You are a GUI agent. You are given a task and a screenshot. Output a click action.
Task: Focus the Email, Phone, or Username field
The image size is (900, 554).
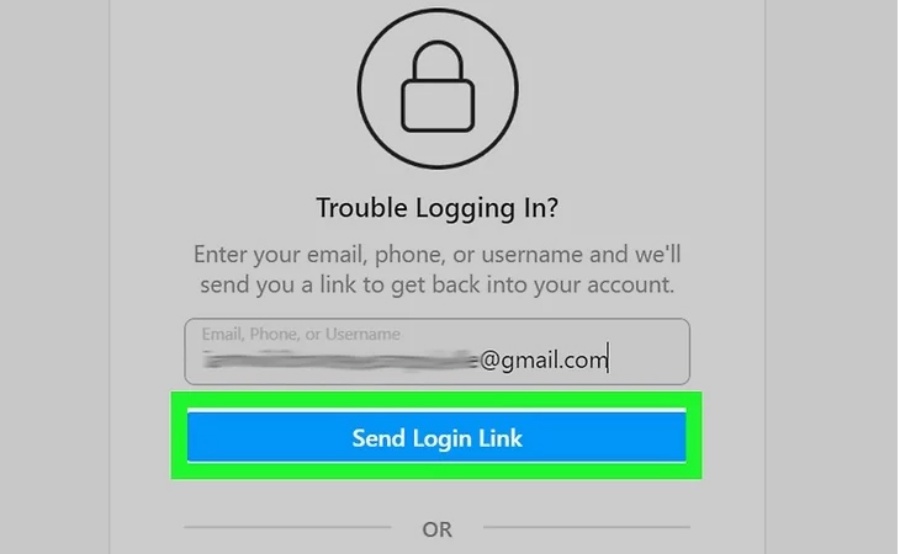coord(436,352)
